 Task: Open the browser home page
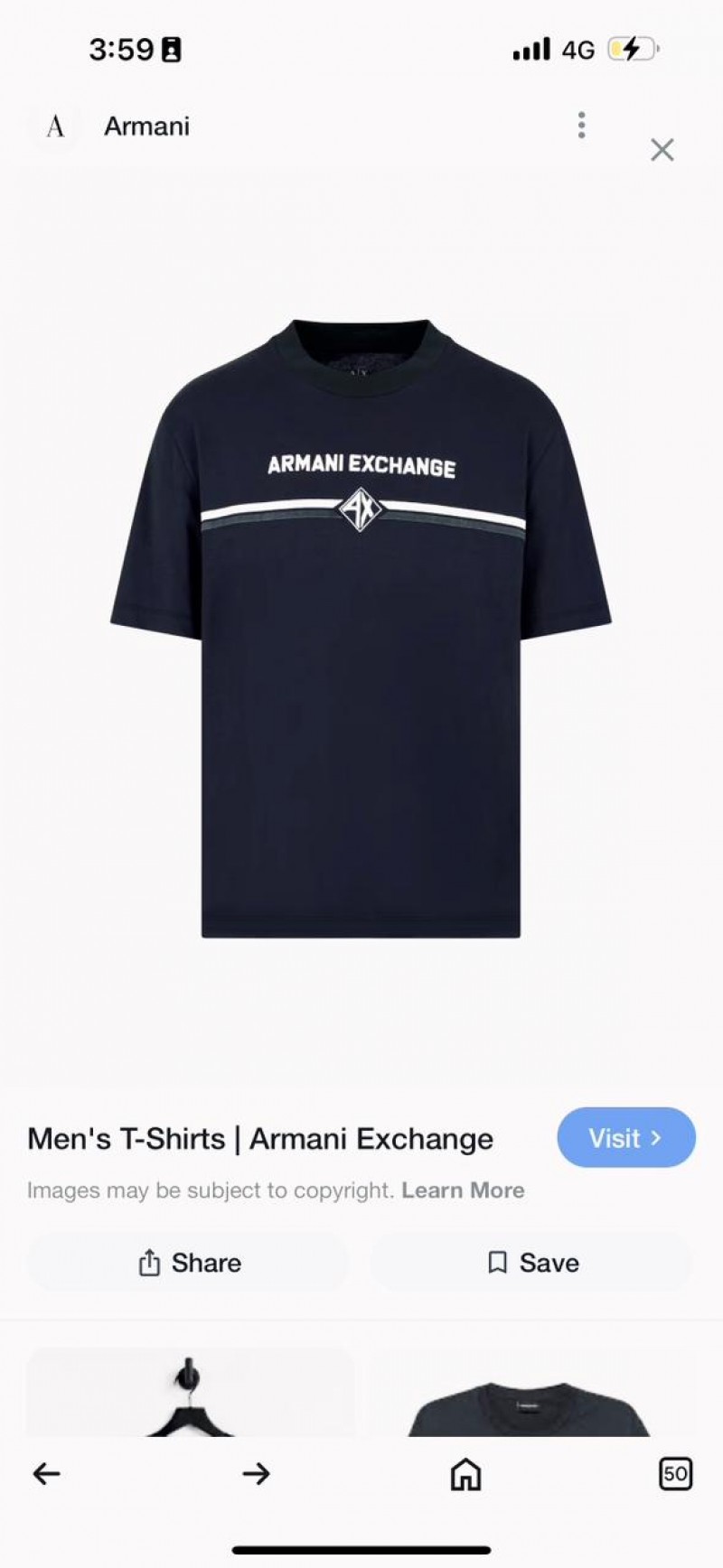[465, 1474]
